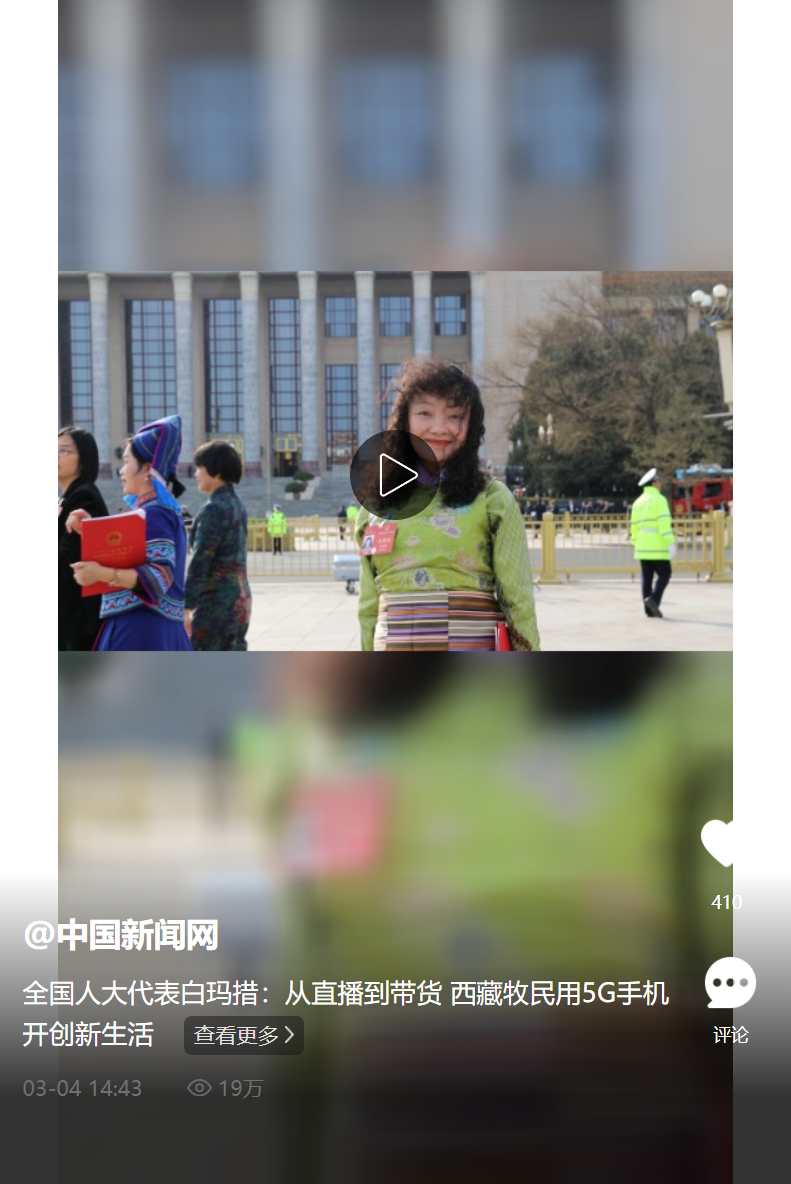This screenshot has width=791, height=1184.
Task: Play the video
Action: click(395, 475)
